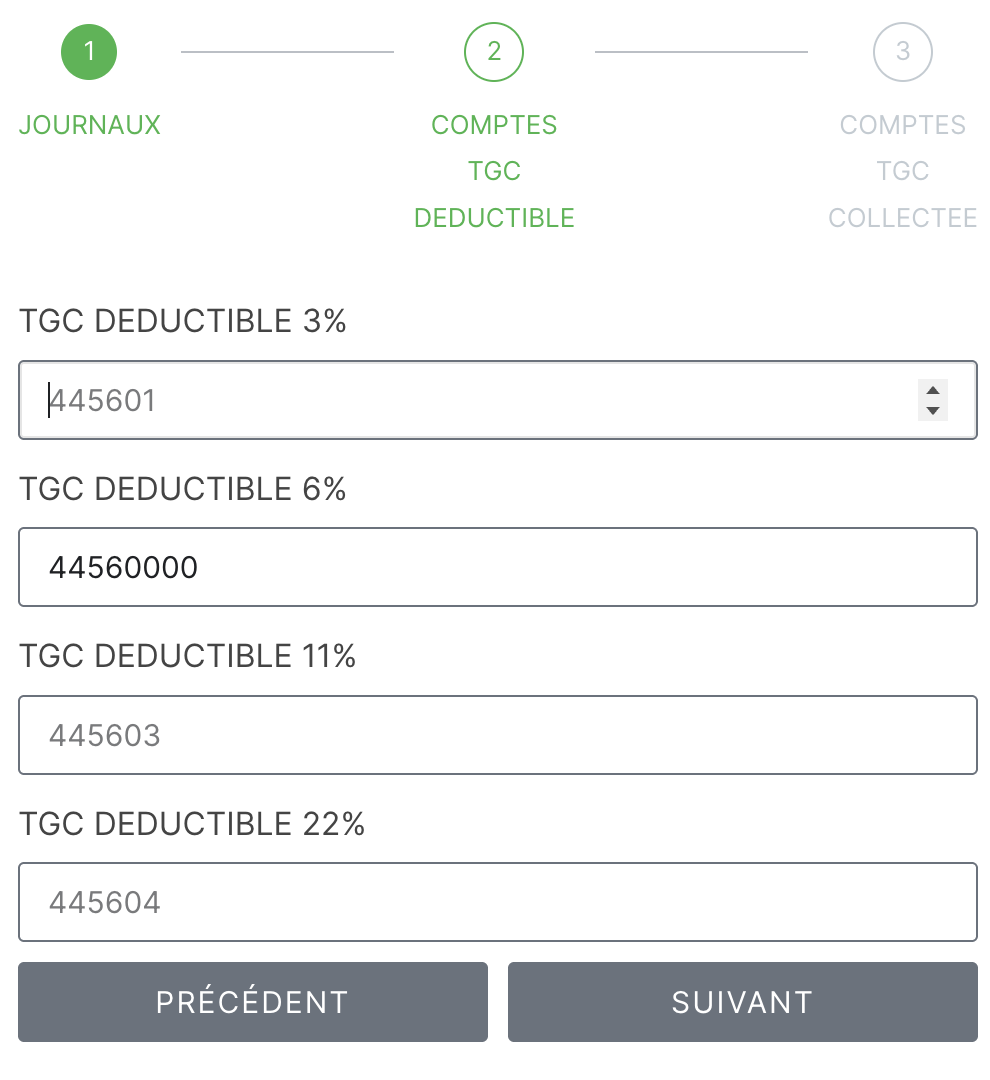The width and height of the screenshot is (990, 1080).
Task: Jump to step 3 Comptes TGC Collectee
Action: 902,52
